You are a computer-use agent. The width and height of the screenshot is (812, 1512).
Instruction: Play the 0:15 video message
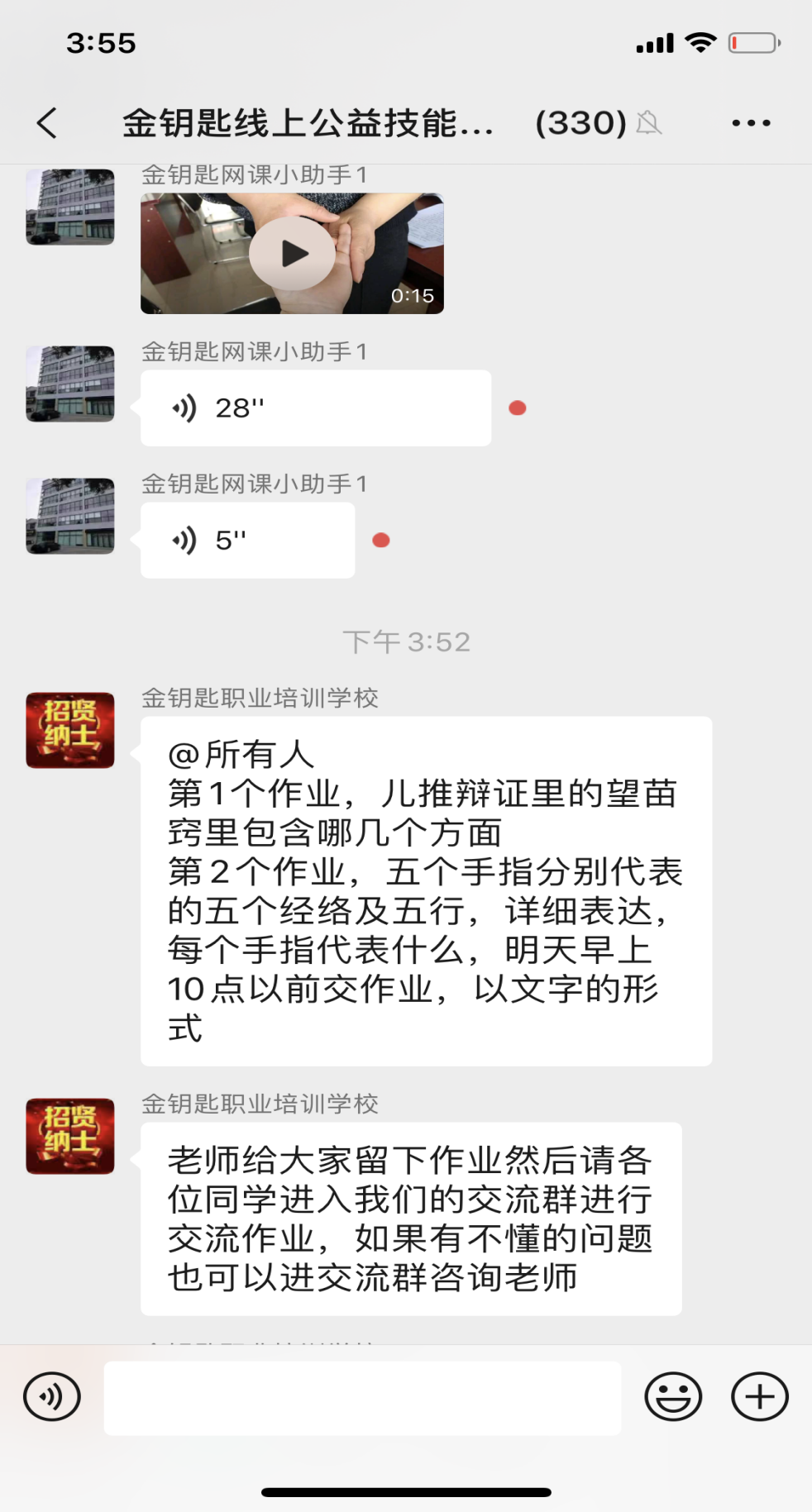coord(292,254)
